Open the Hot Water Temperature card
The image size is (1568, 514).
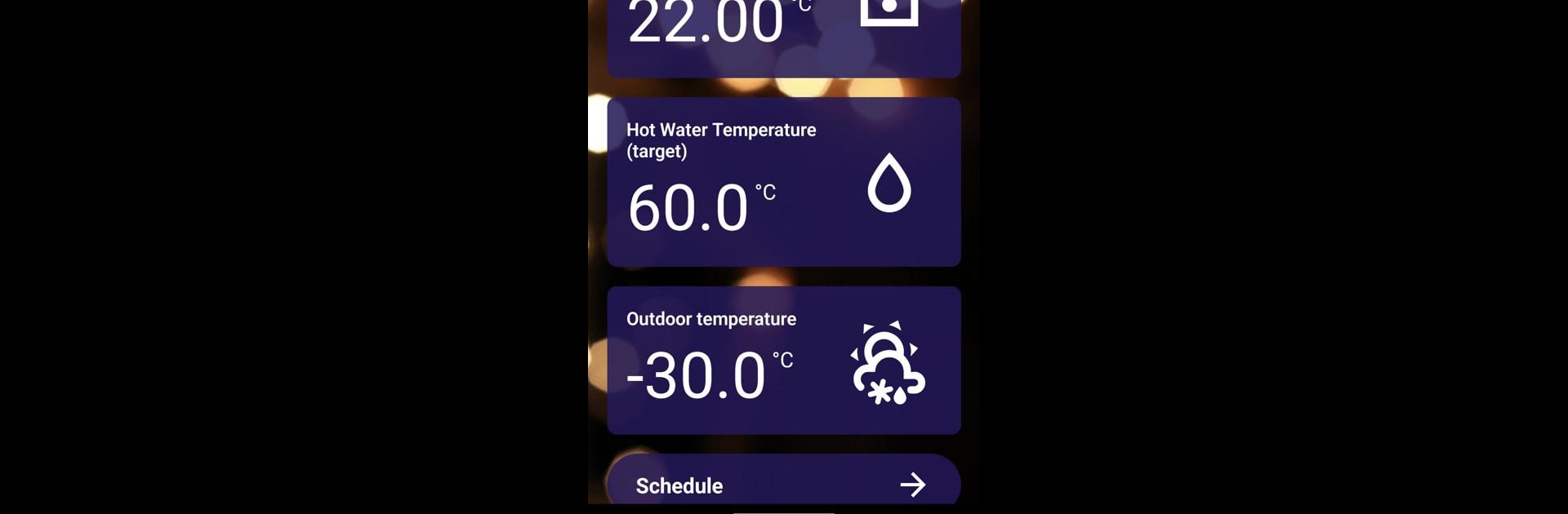pyautogui.click(x=783, y=182)
